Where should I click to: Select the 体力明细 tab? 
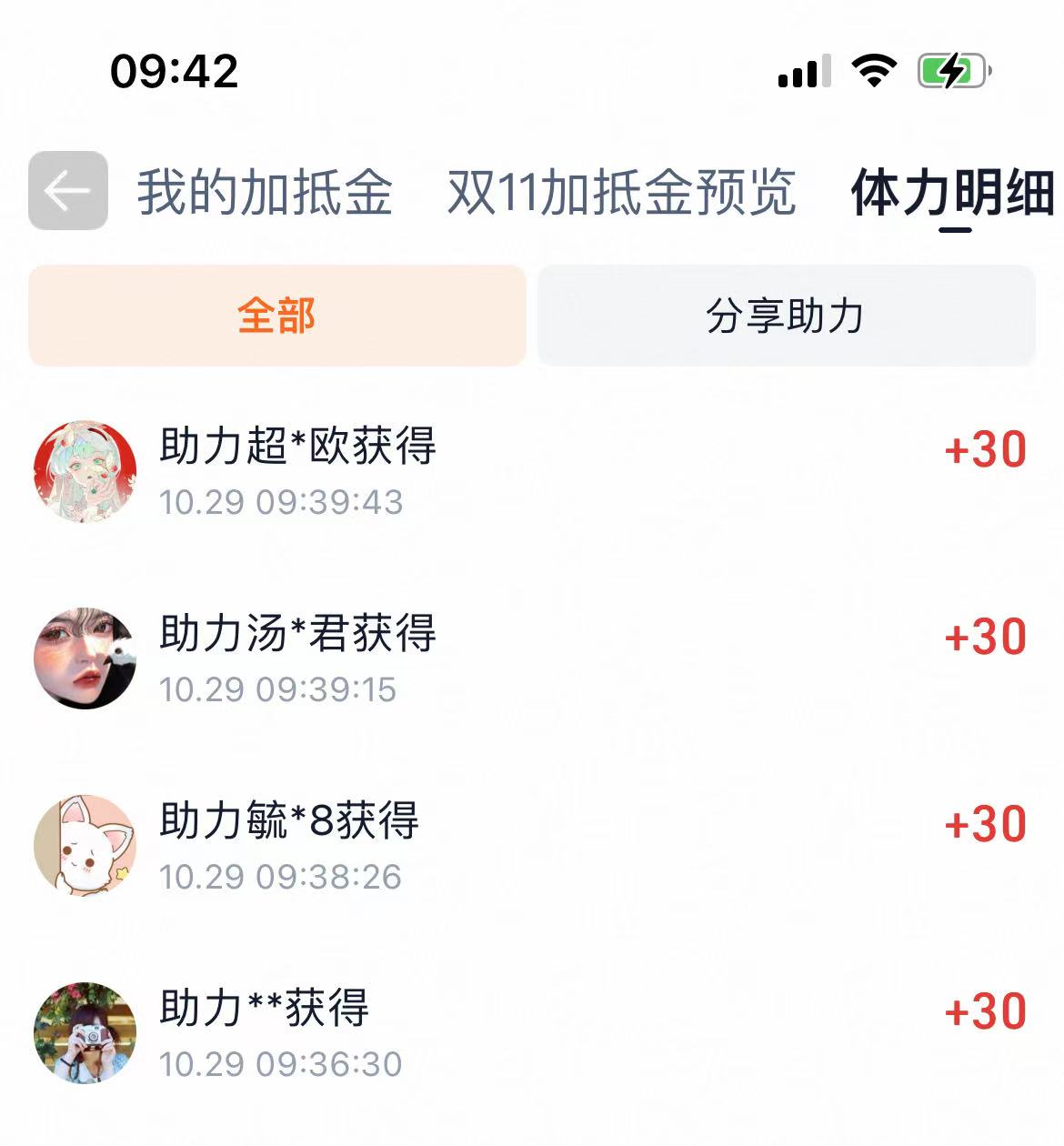point(952,193)
